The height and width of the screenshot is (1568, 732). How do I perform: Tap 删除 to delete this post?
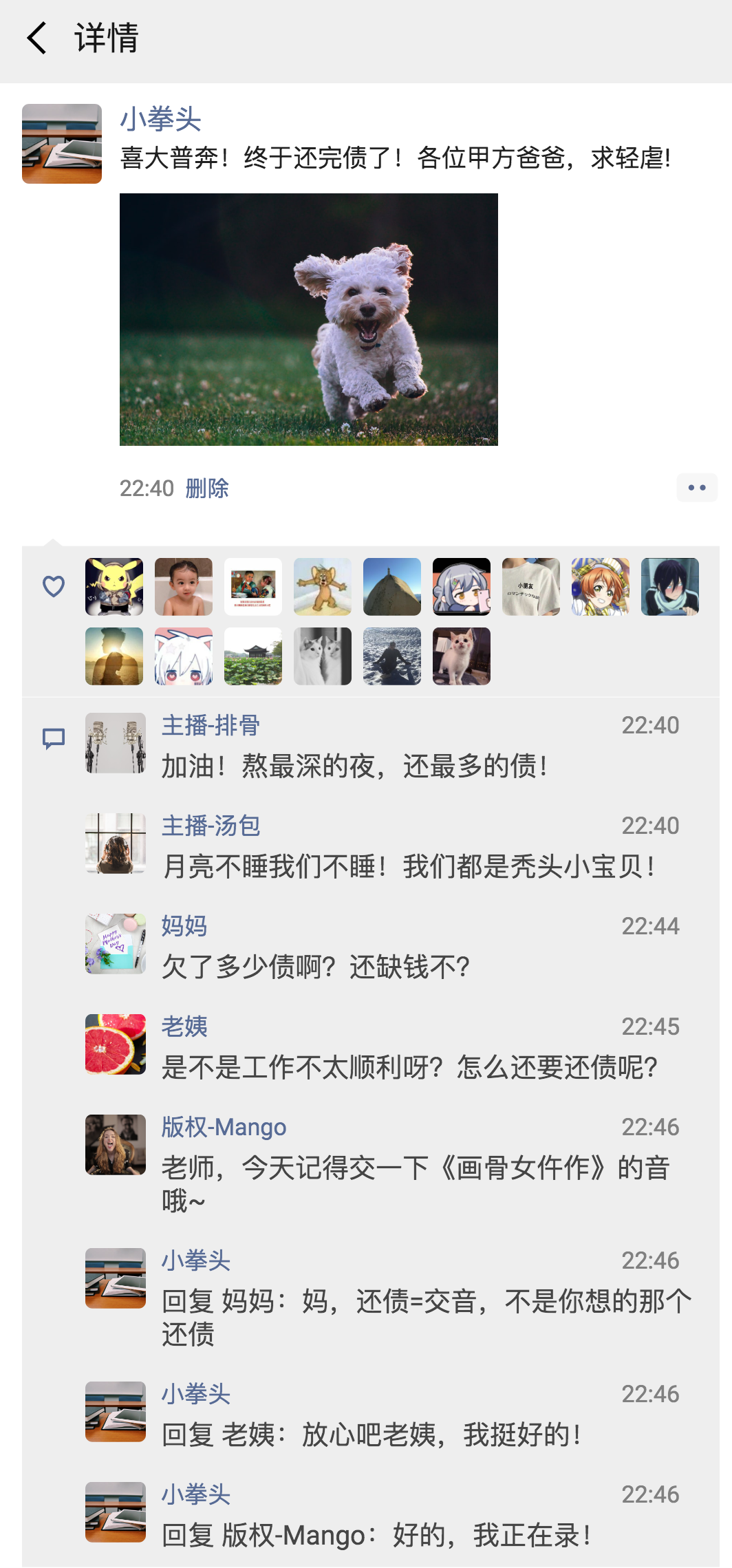[207, 488]
